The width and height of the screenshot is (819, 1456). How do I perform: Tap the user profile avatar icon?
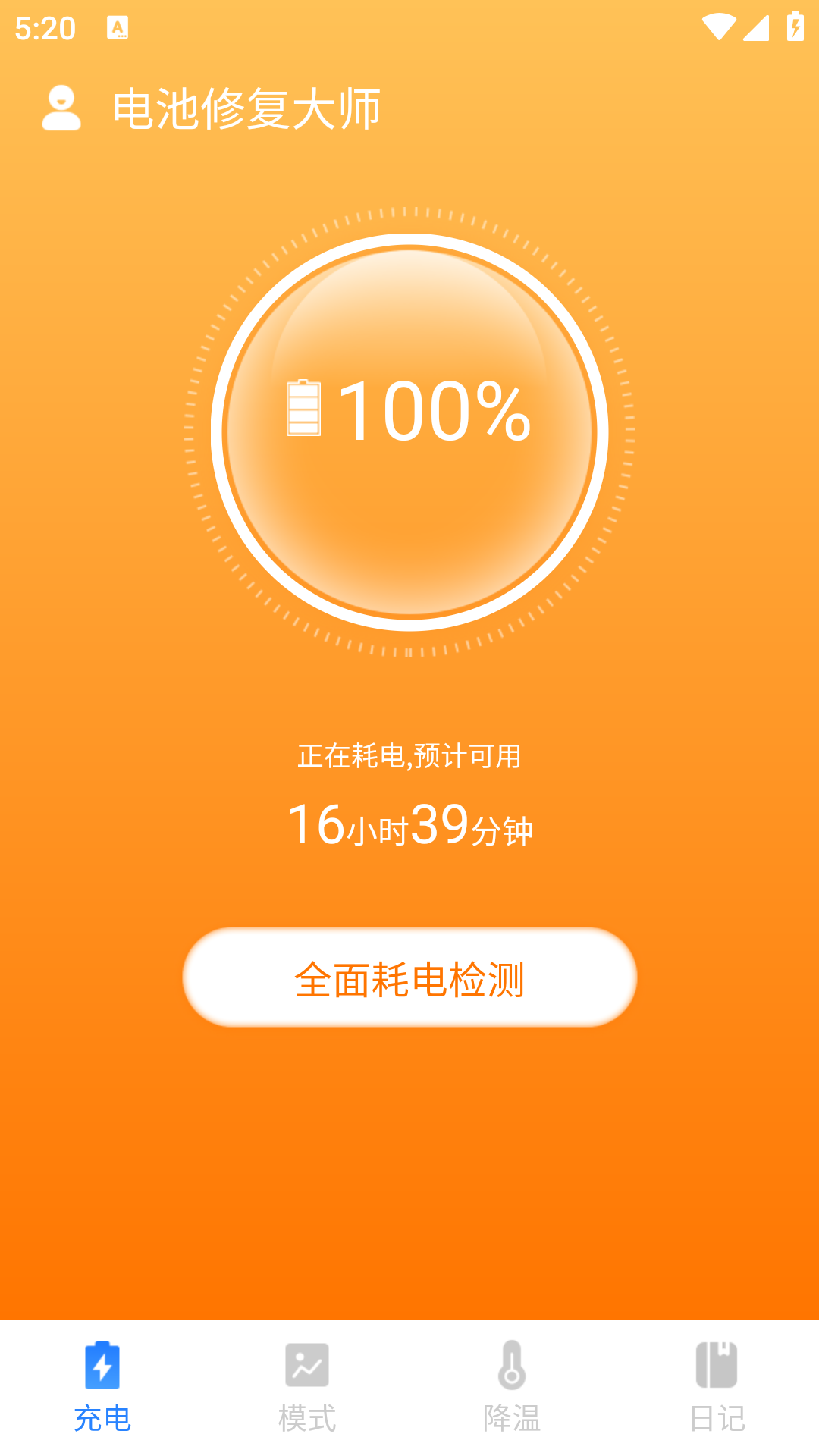pyautogui.click(x=61, y=108)
